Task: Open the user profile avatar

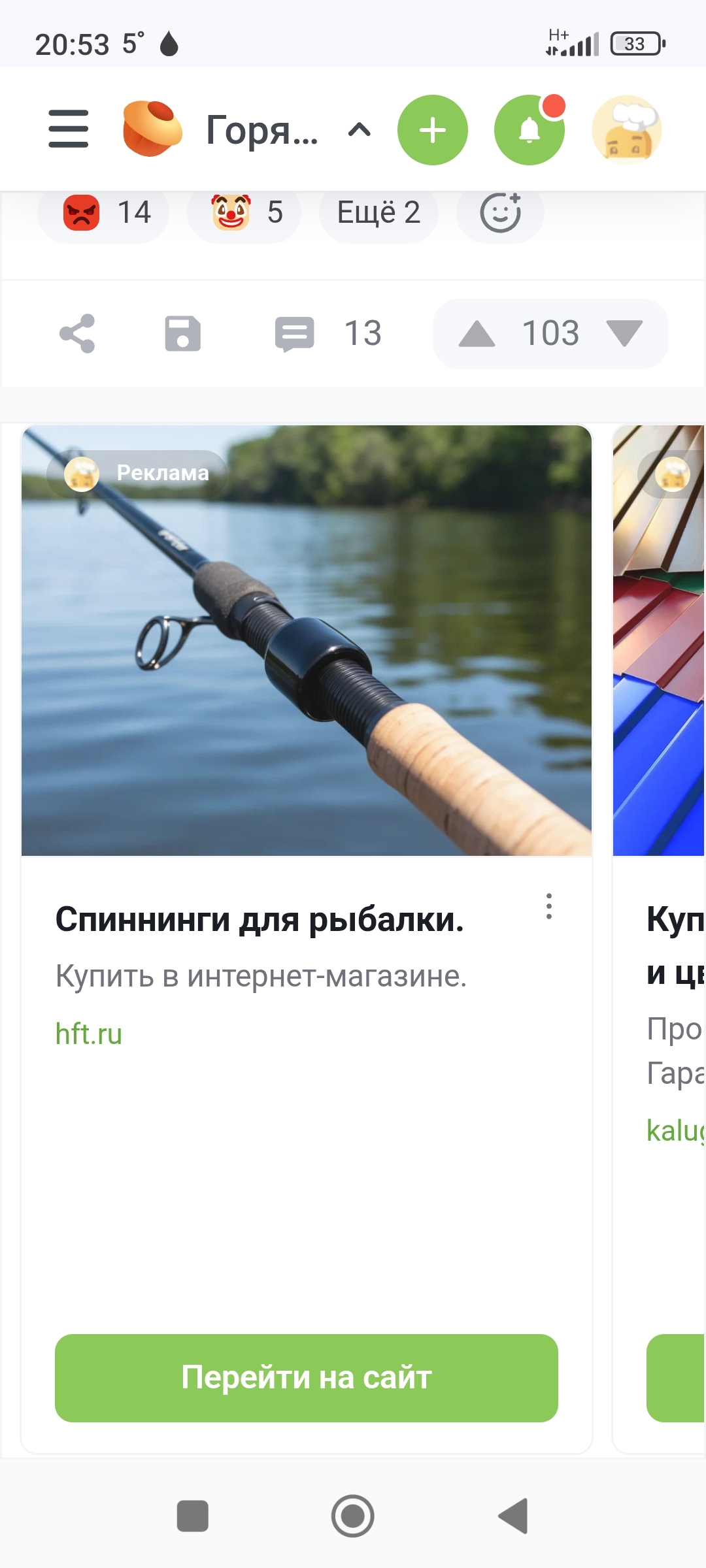Action: click(626, 130)
